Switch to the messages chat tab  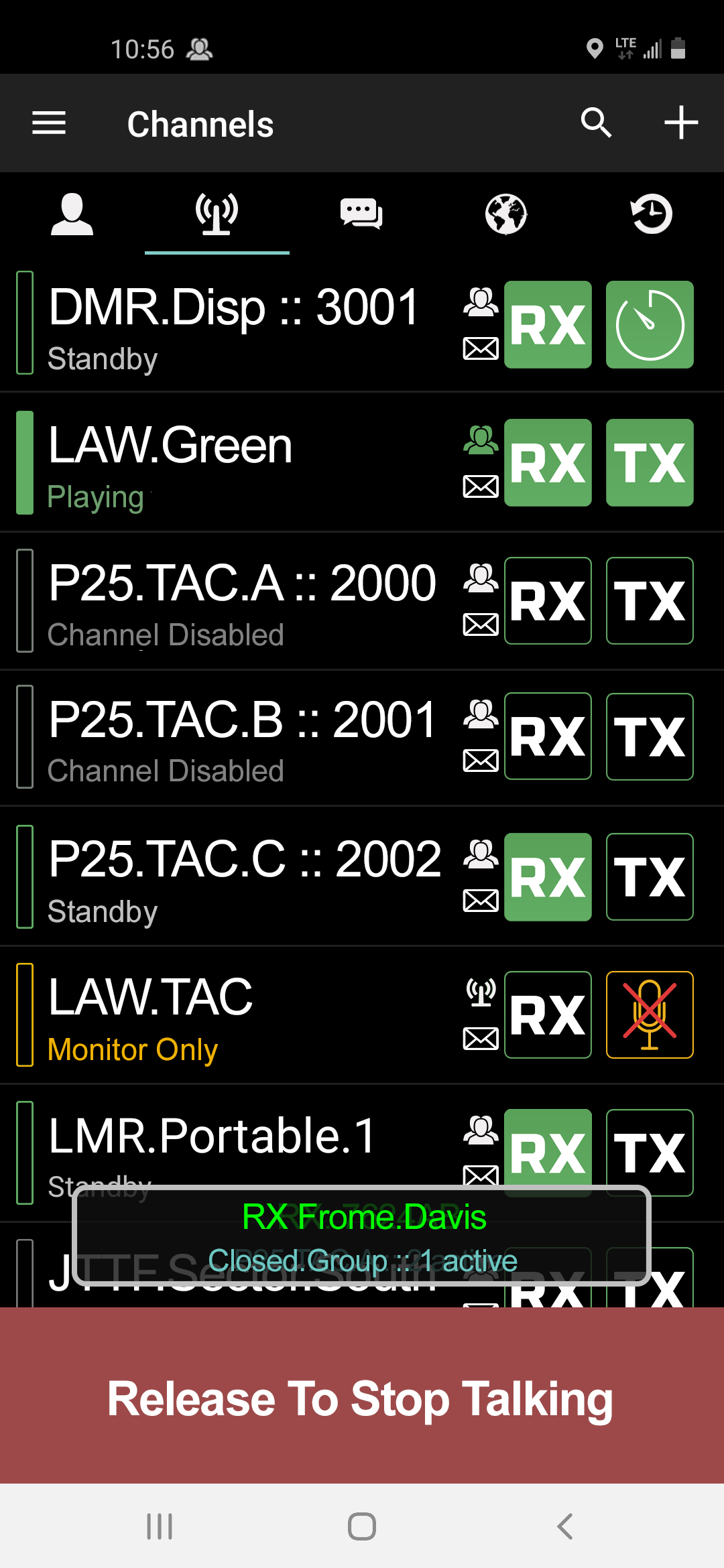tap(361, 214)
